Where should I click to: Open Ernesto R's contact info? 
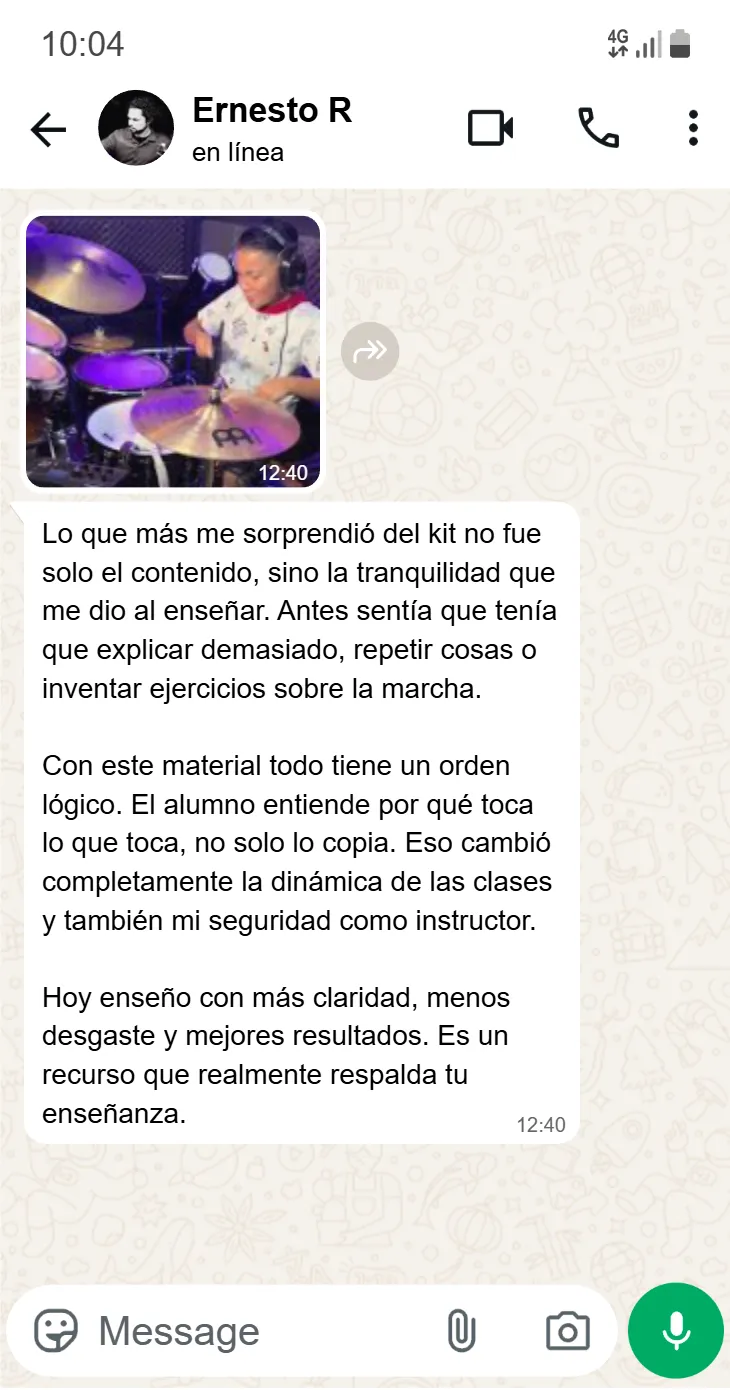click(271, 128)
